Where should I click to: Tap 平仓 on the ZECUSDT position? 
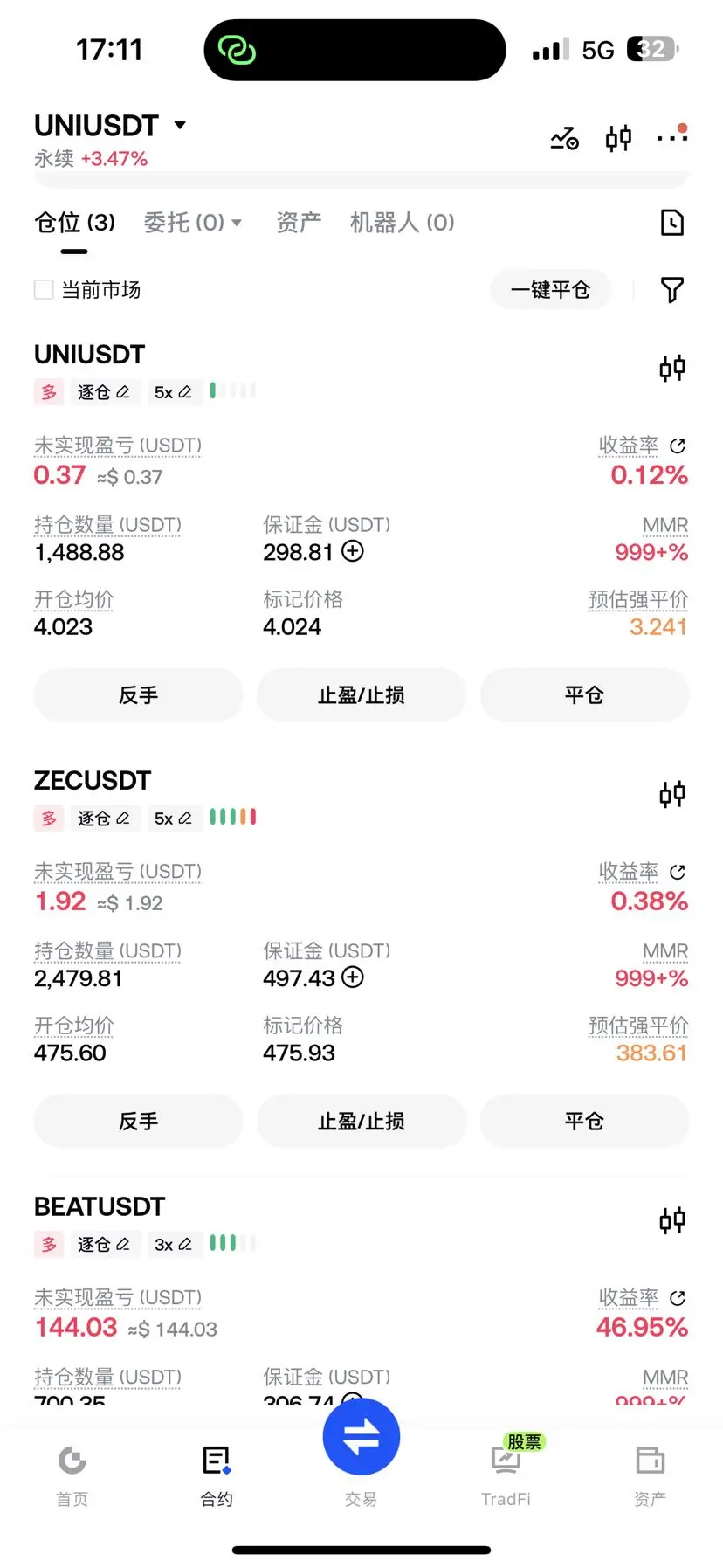584,1122
